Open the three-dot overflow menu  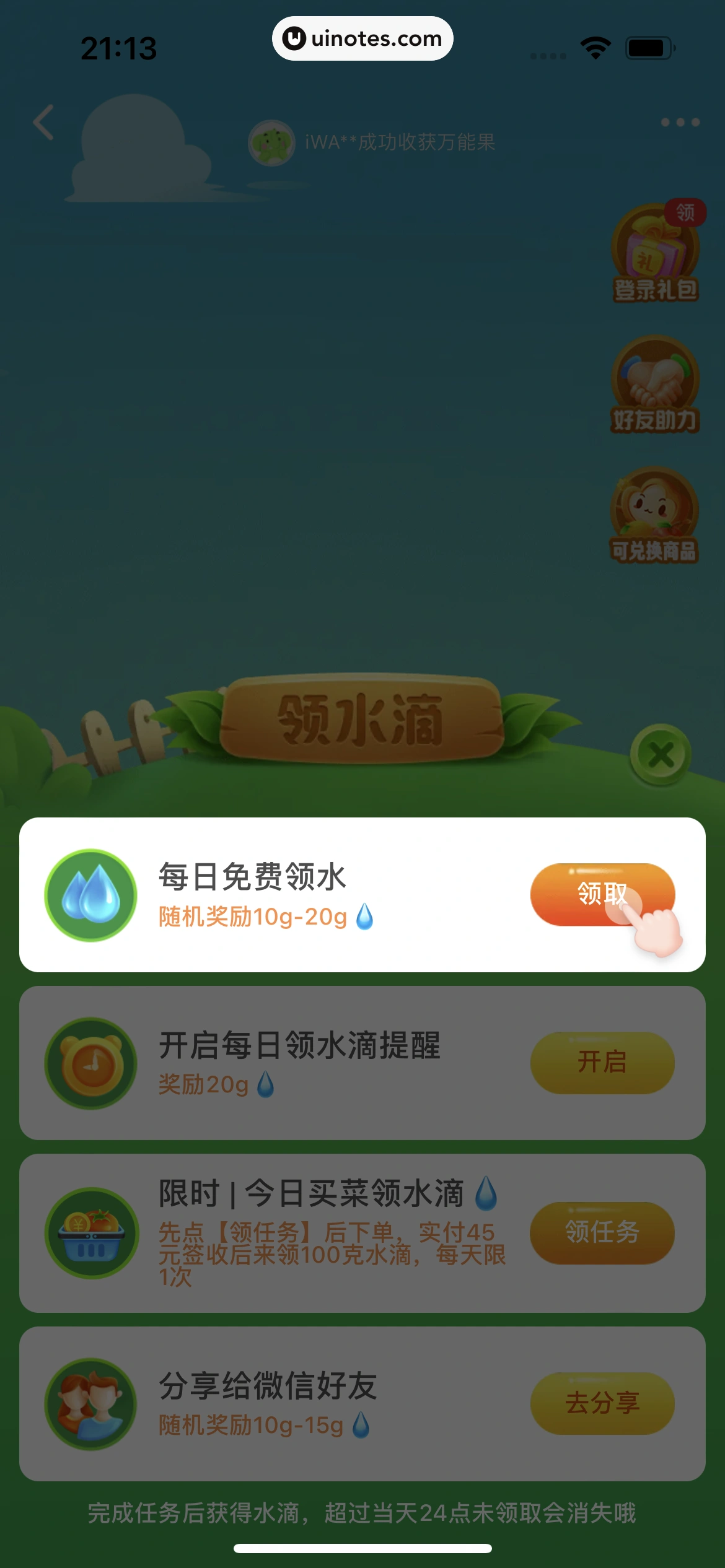(x=680, y=122)
